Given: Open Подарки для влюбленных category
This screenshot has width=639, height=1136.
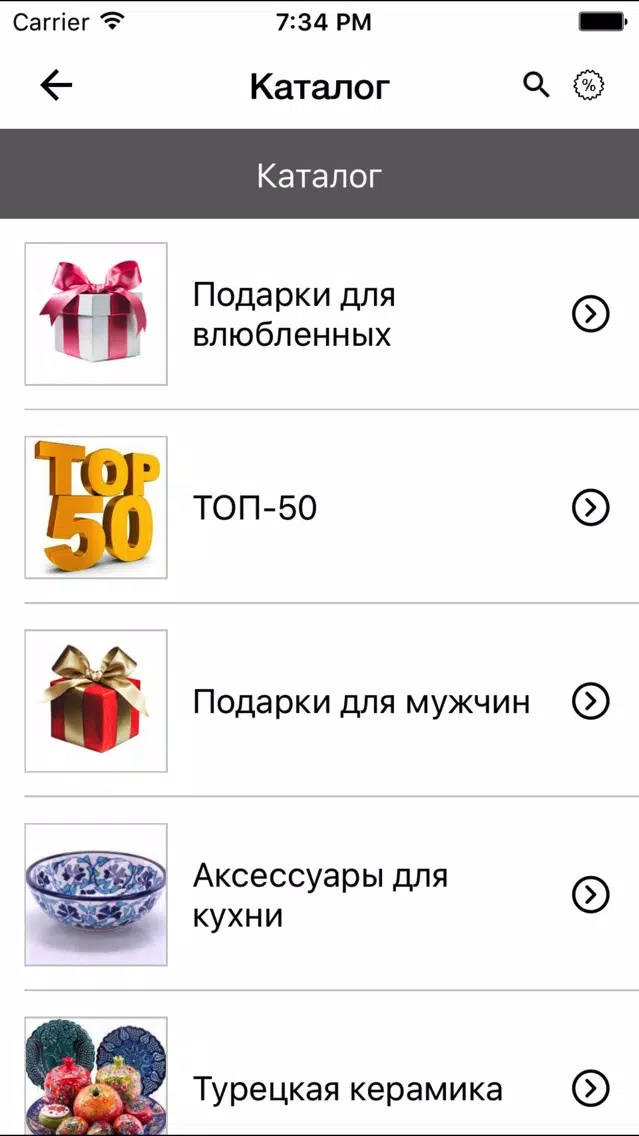Looking at the screenshot, I should pyautogui.click(x=320, y=314).
